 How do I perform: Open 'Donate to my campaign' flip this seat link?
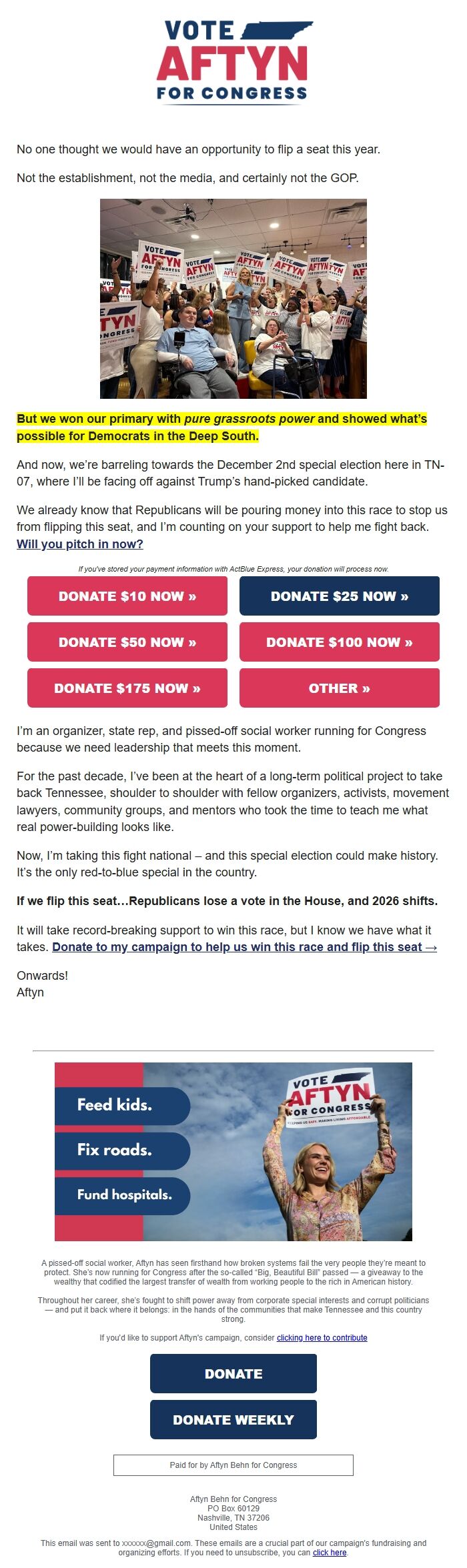244,946
